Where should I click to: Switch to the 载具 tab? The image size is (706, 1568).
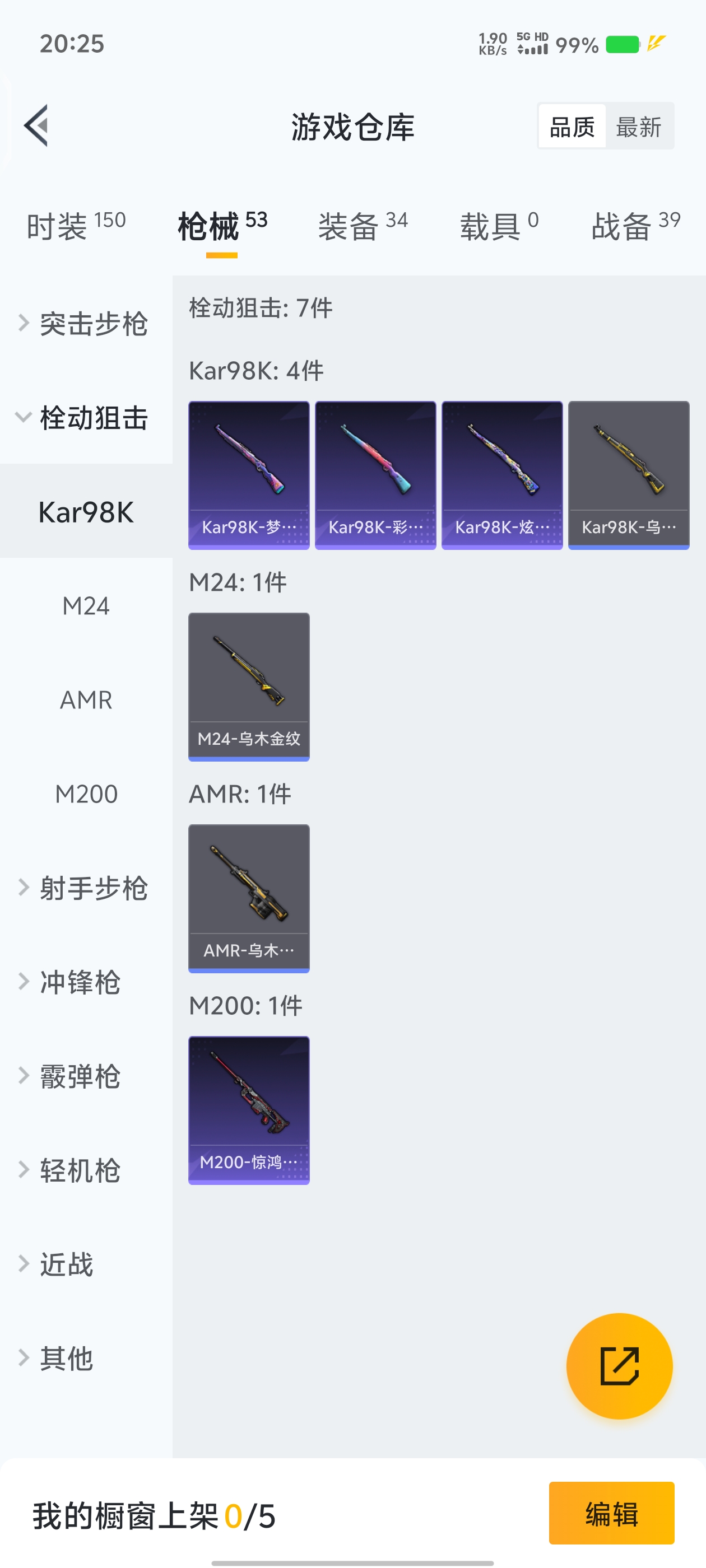click(x=498, y=226)
